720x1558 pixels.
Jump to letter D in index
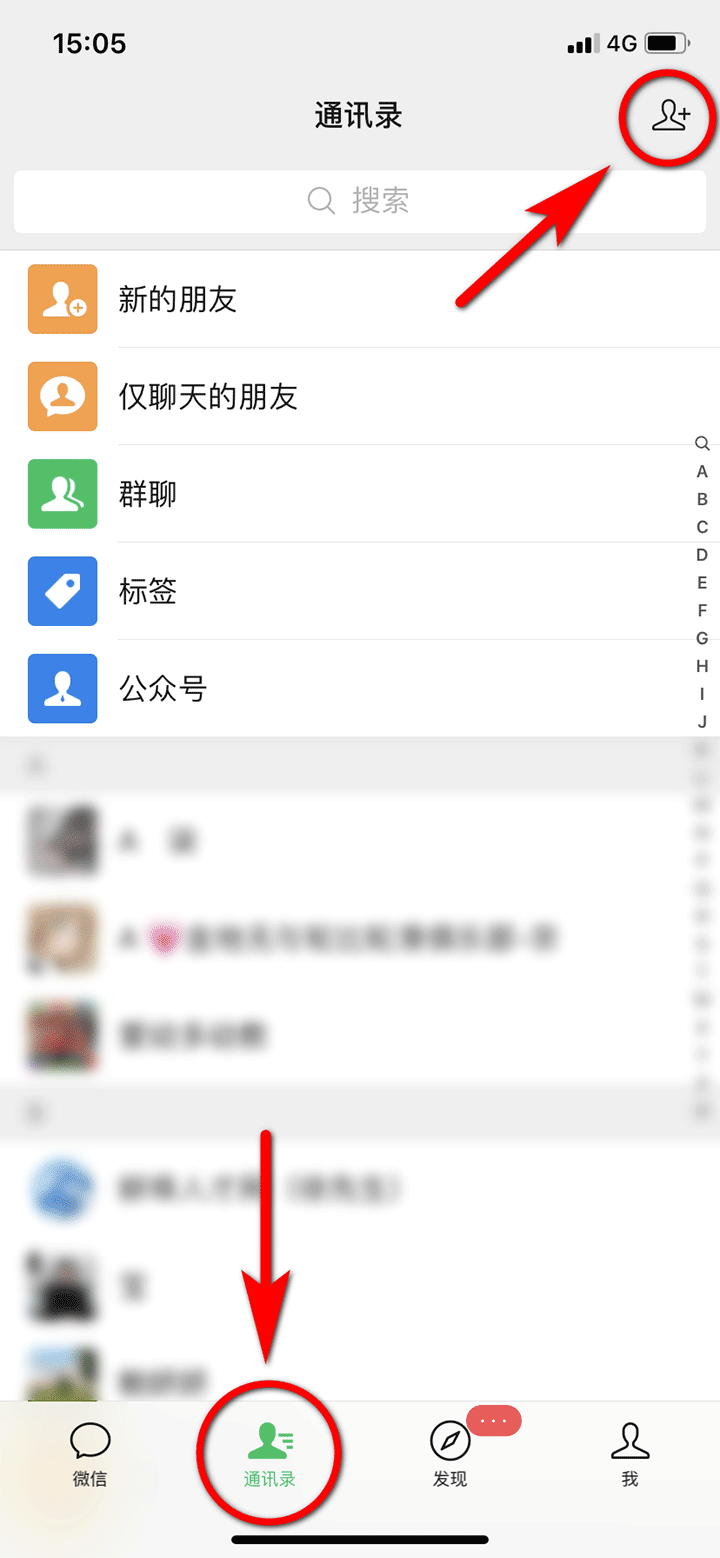tap(702, 555)
